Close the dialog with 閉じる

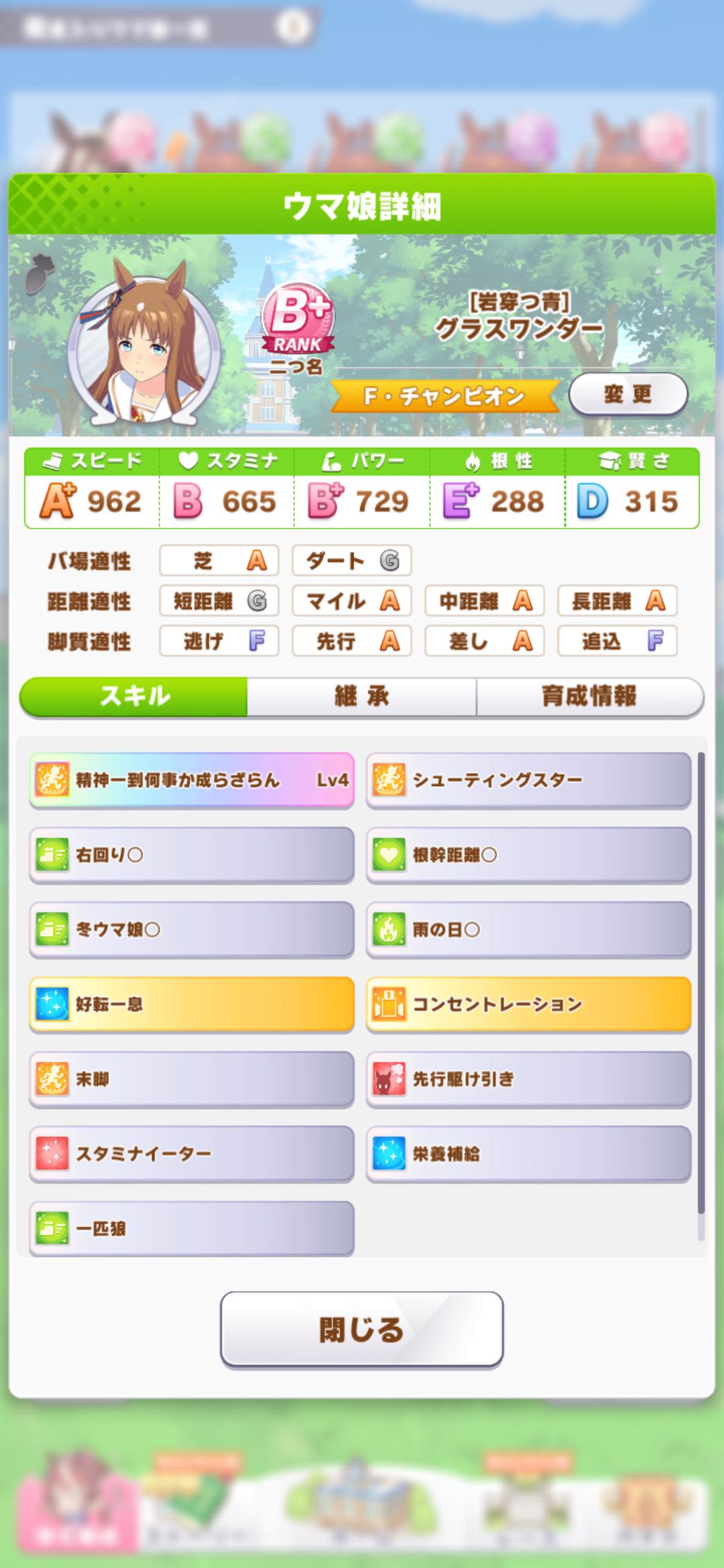coord(361,1329)
